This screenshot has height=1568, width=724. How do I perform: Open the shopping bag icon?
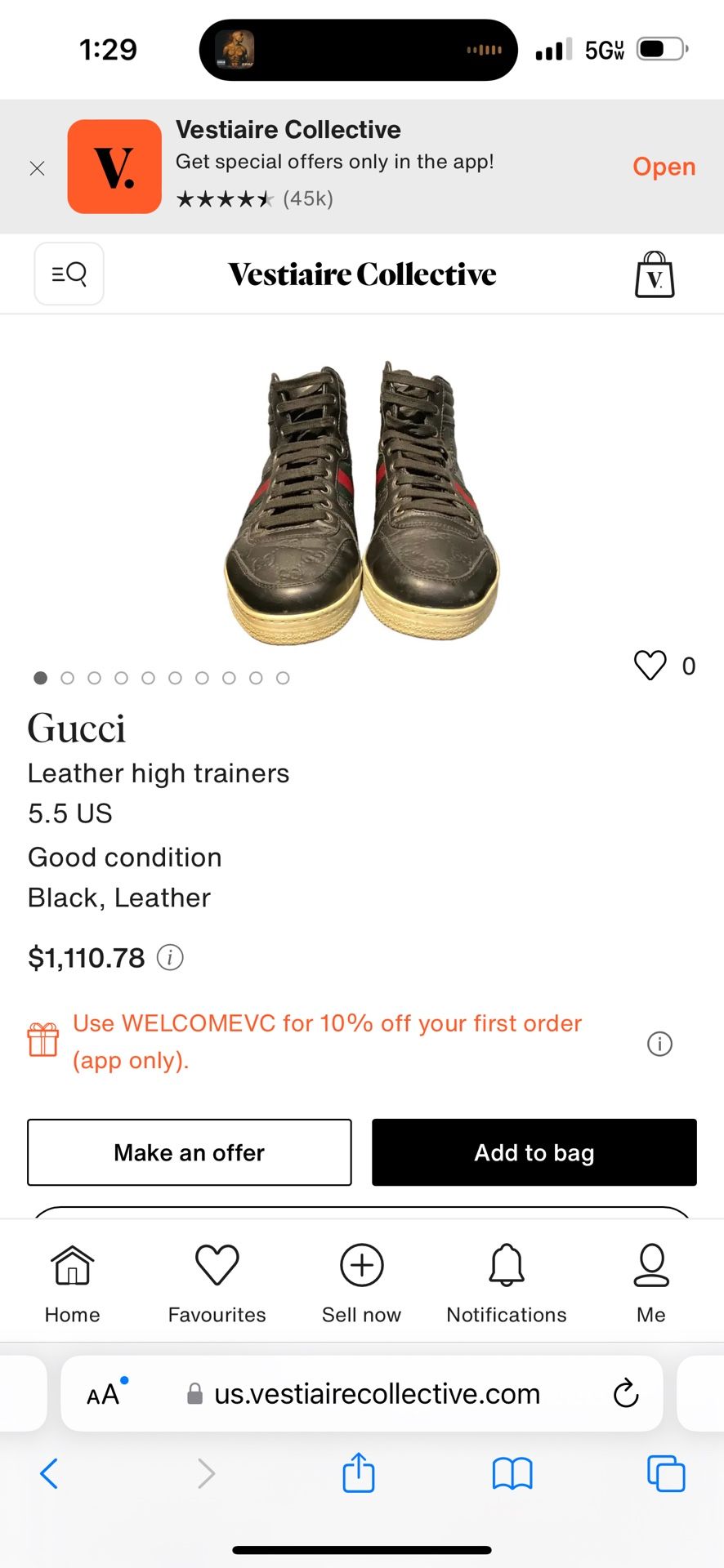point(653,274)
